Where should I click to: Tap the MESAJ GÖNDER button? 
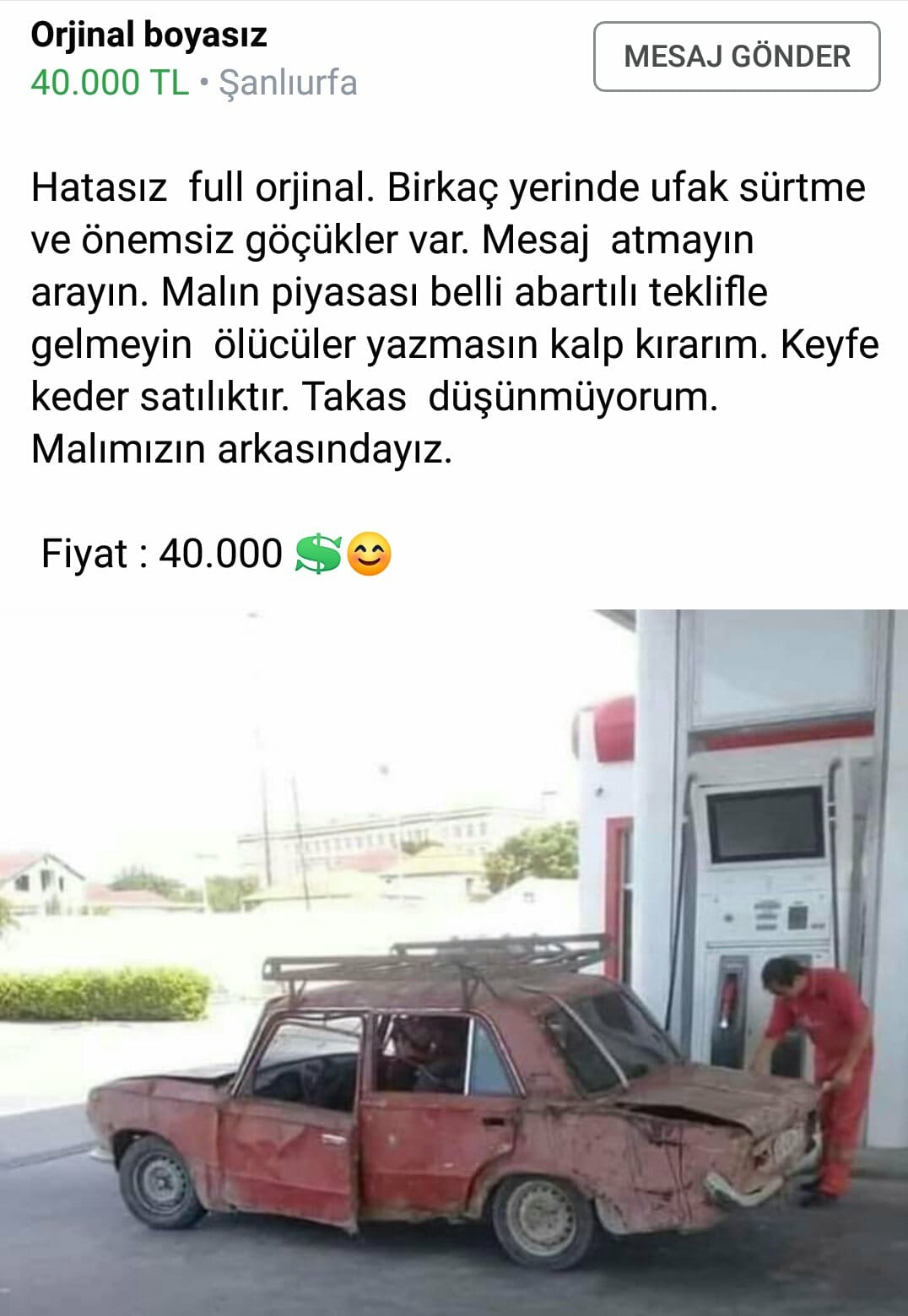click(737, 57)
